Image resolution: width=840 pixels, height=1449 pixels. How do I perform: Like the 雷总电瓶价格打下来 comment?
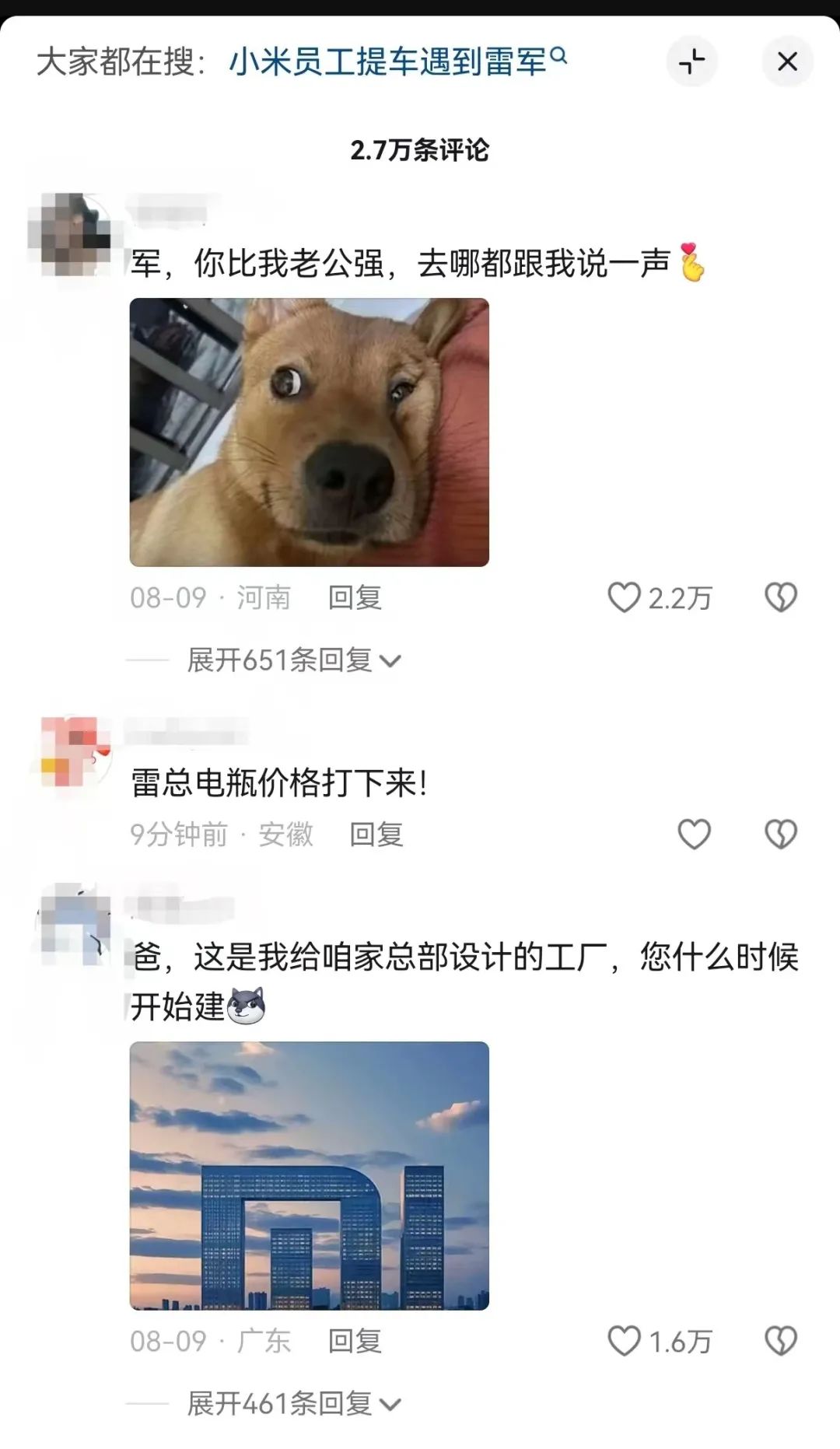click(694, 835)
